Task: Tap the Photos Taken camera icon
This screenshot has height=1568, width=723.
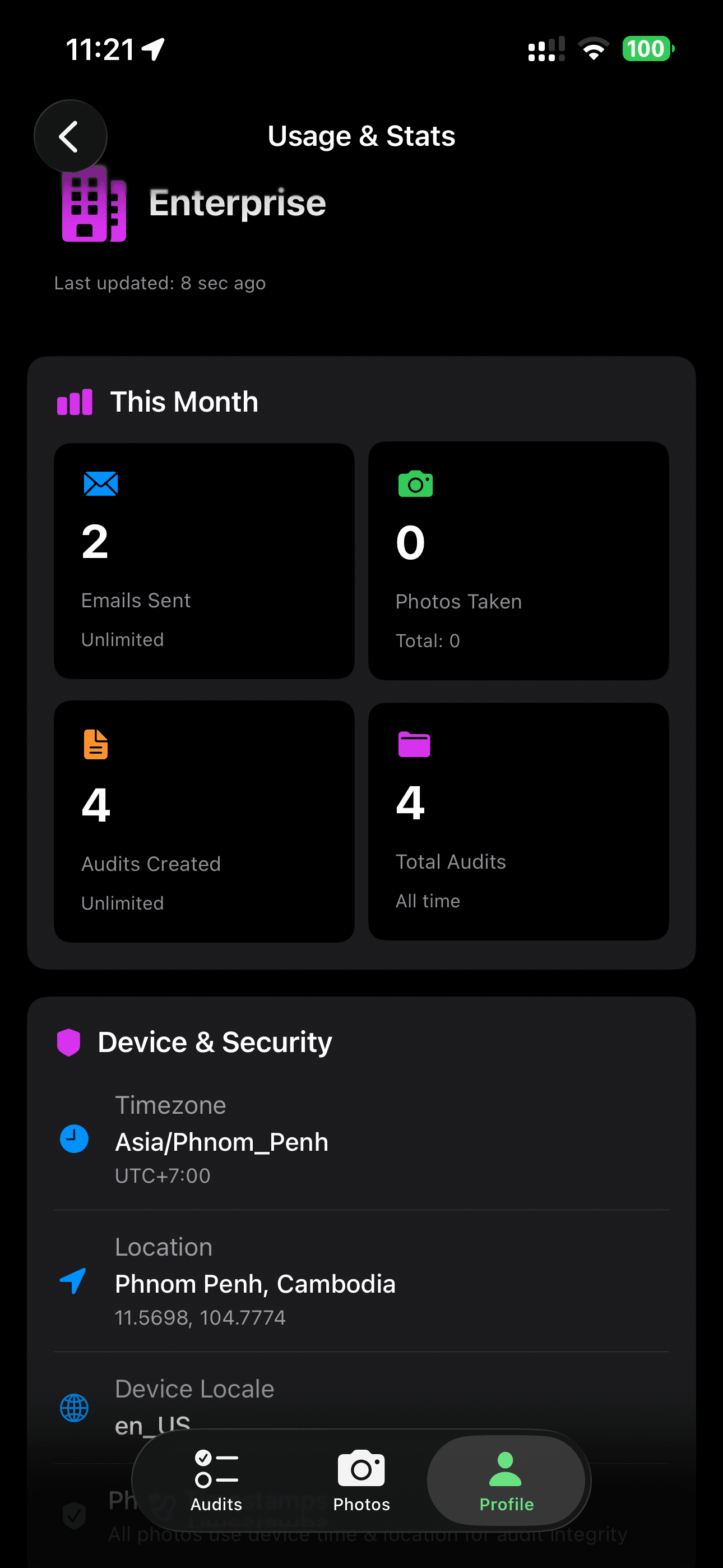Action: click(x=416, y=484)
